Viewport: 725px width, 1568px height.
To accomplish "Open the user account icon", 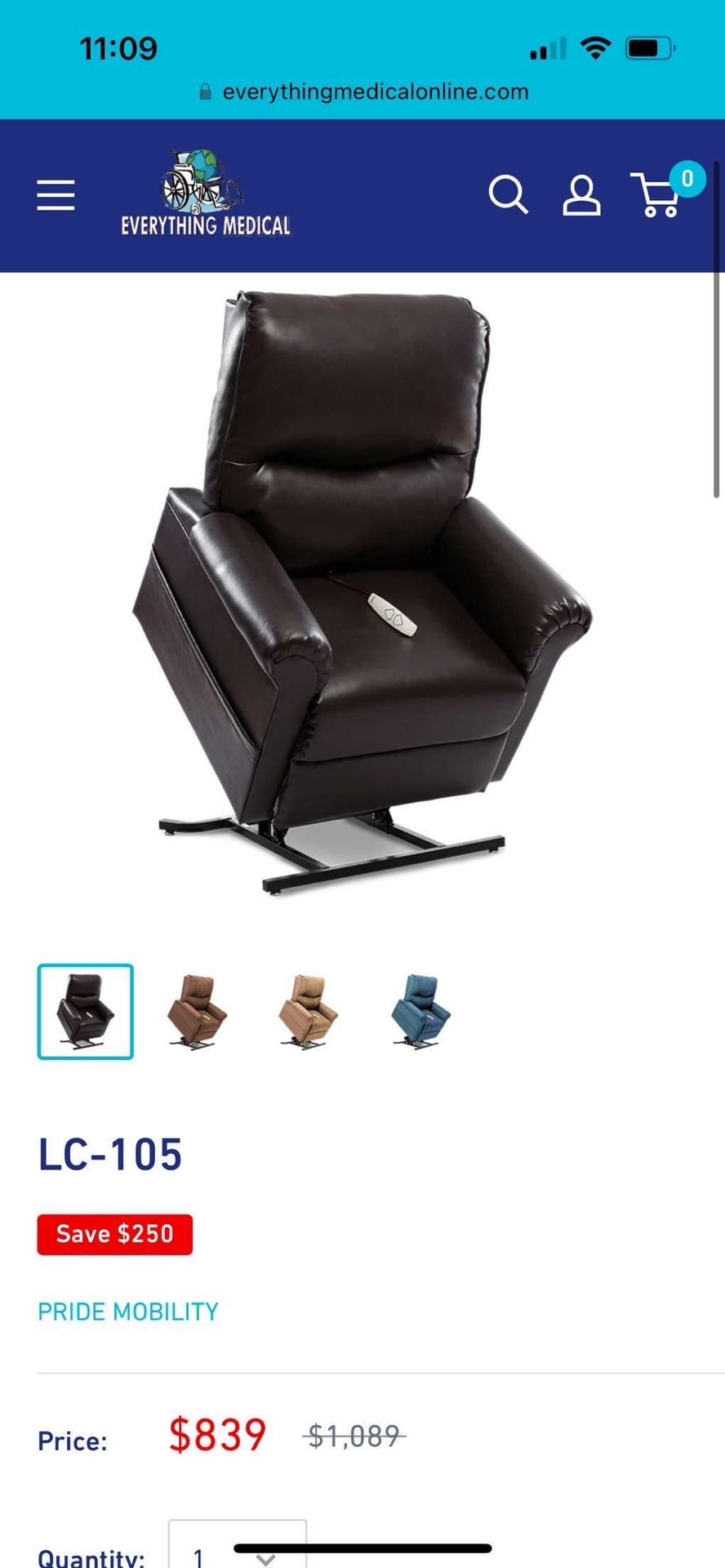I will [580, 196].
